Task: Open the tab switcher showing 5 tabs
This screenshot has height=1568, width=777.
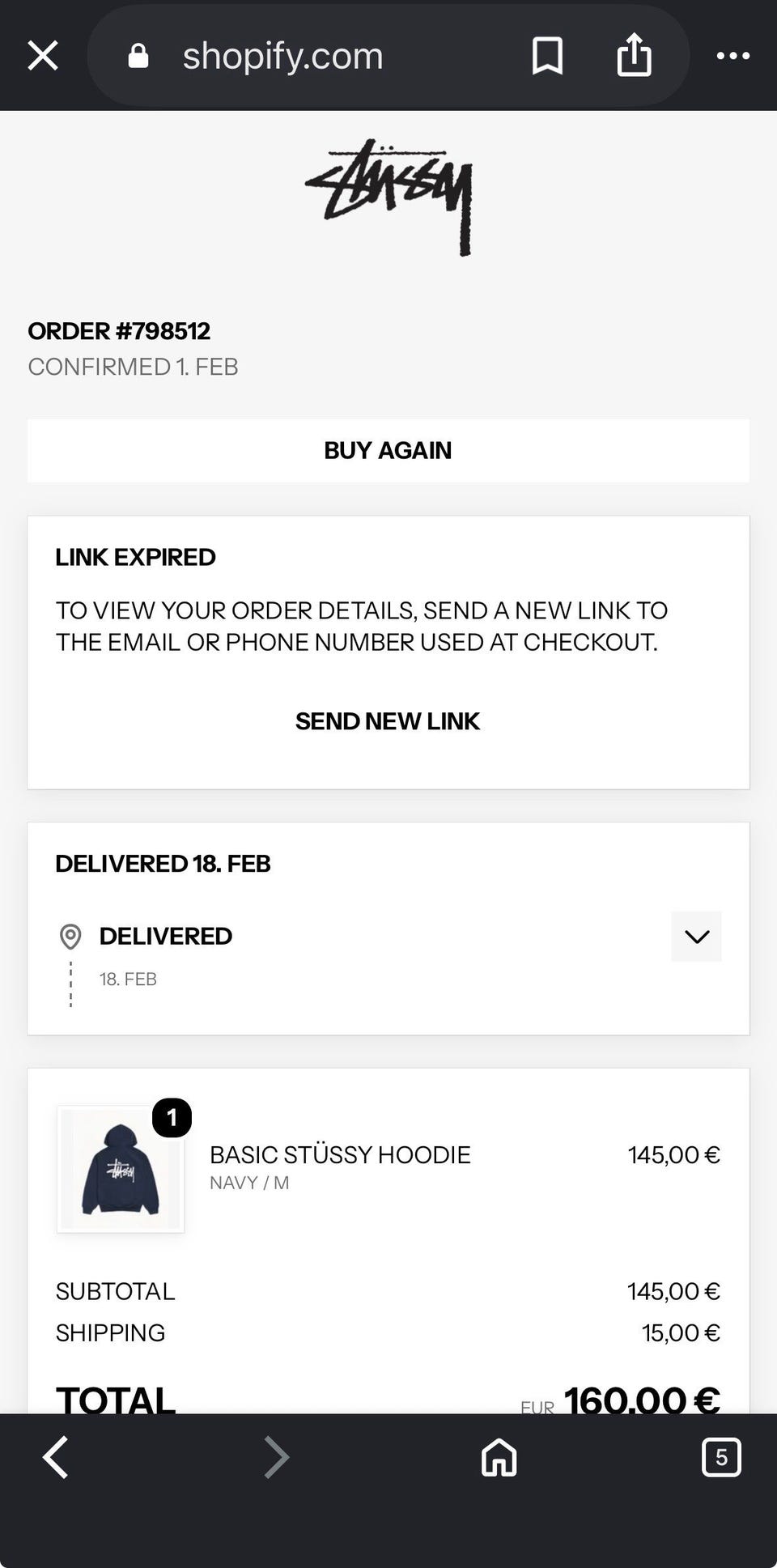Action: click(x=721, y=1457)
